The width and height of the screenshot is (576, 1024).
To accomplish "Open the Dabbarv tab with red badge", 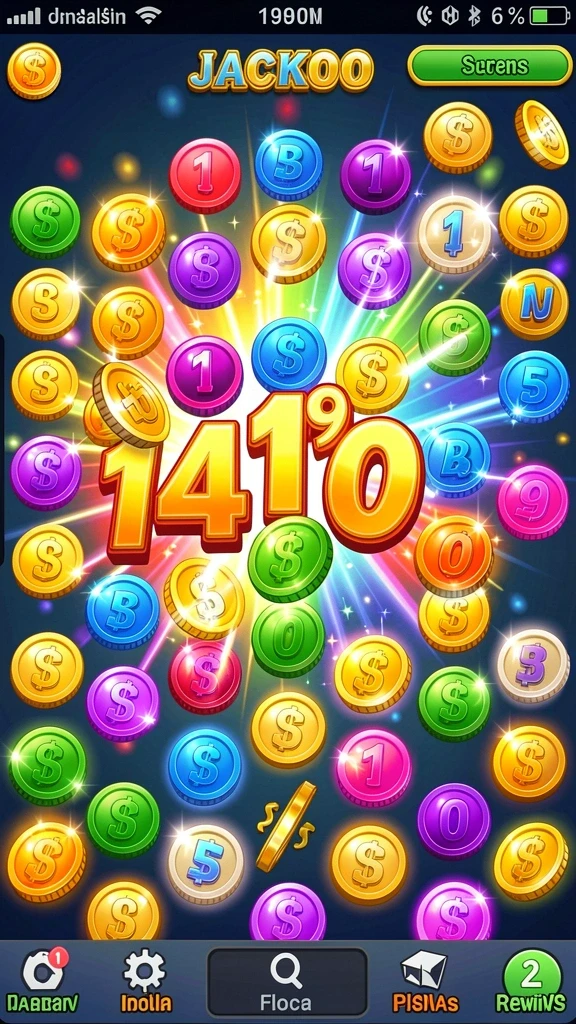I will click(x=43, y=982).
